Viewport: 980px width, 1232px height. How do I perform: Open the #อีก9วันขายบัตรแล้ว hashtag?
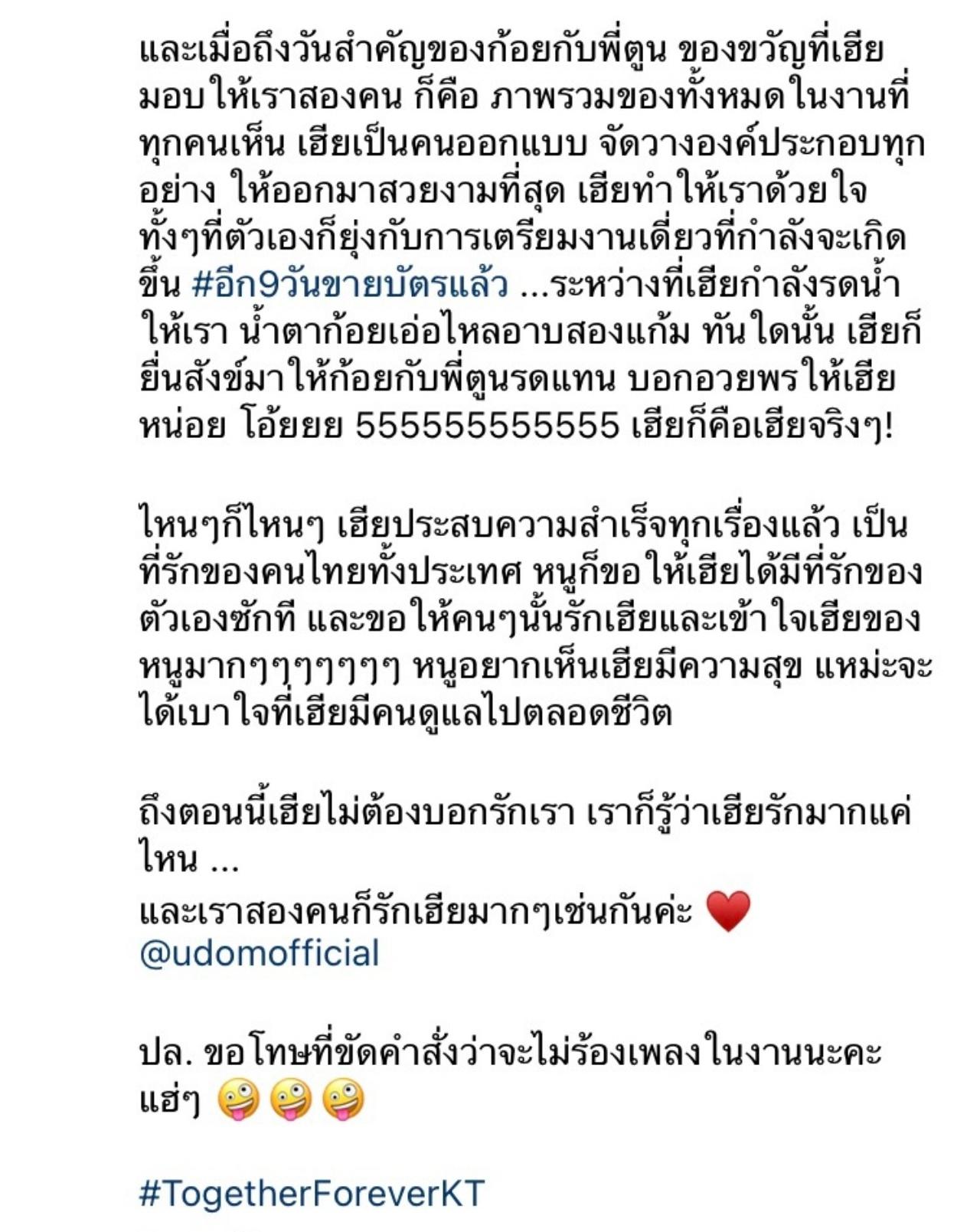[349, 286]
